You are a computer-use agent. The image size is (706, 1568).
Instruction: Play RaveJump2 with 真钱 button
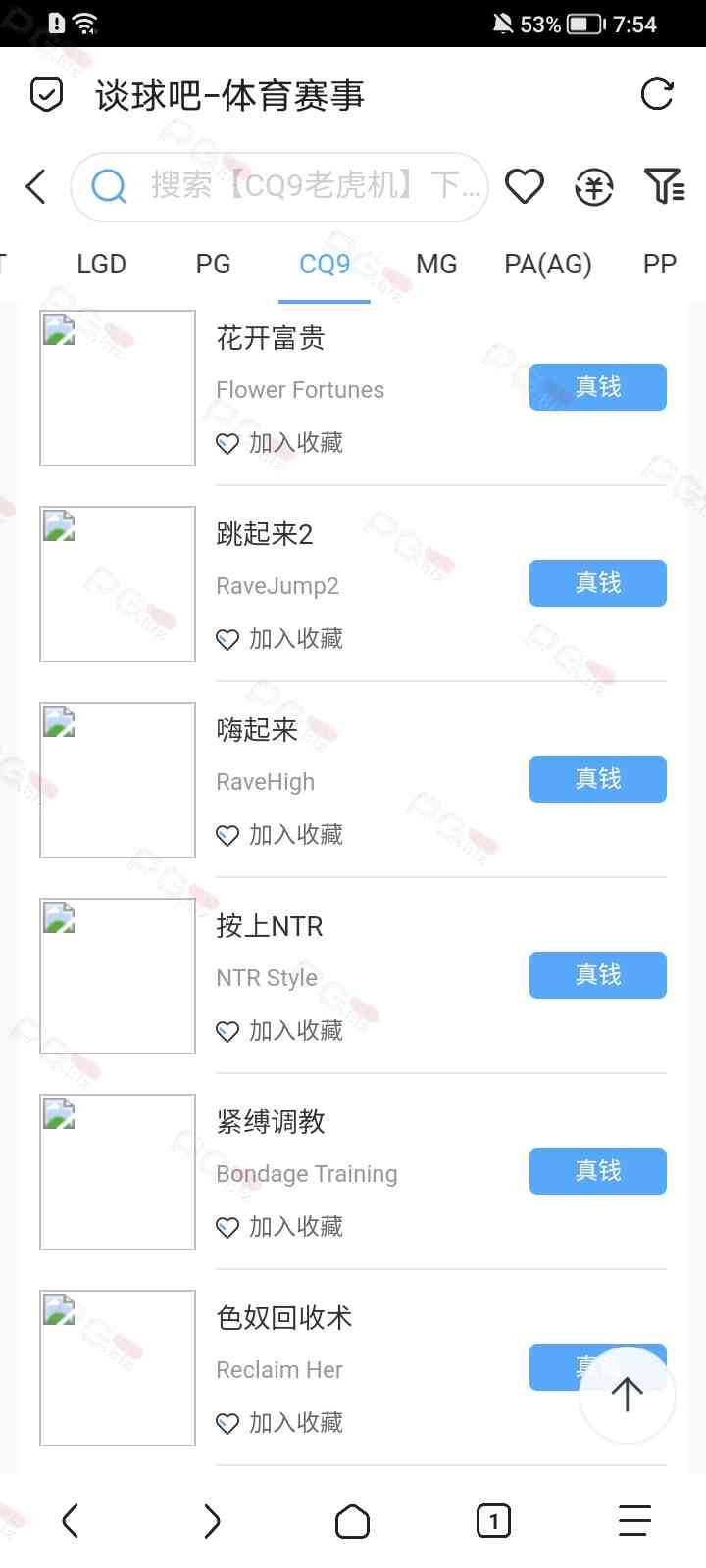coord(597,583)
